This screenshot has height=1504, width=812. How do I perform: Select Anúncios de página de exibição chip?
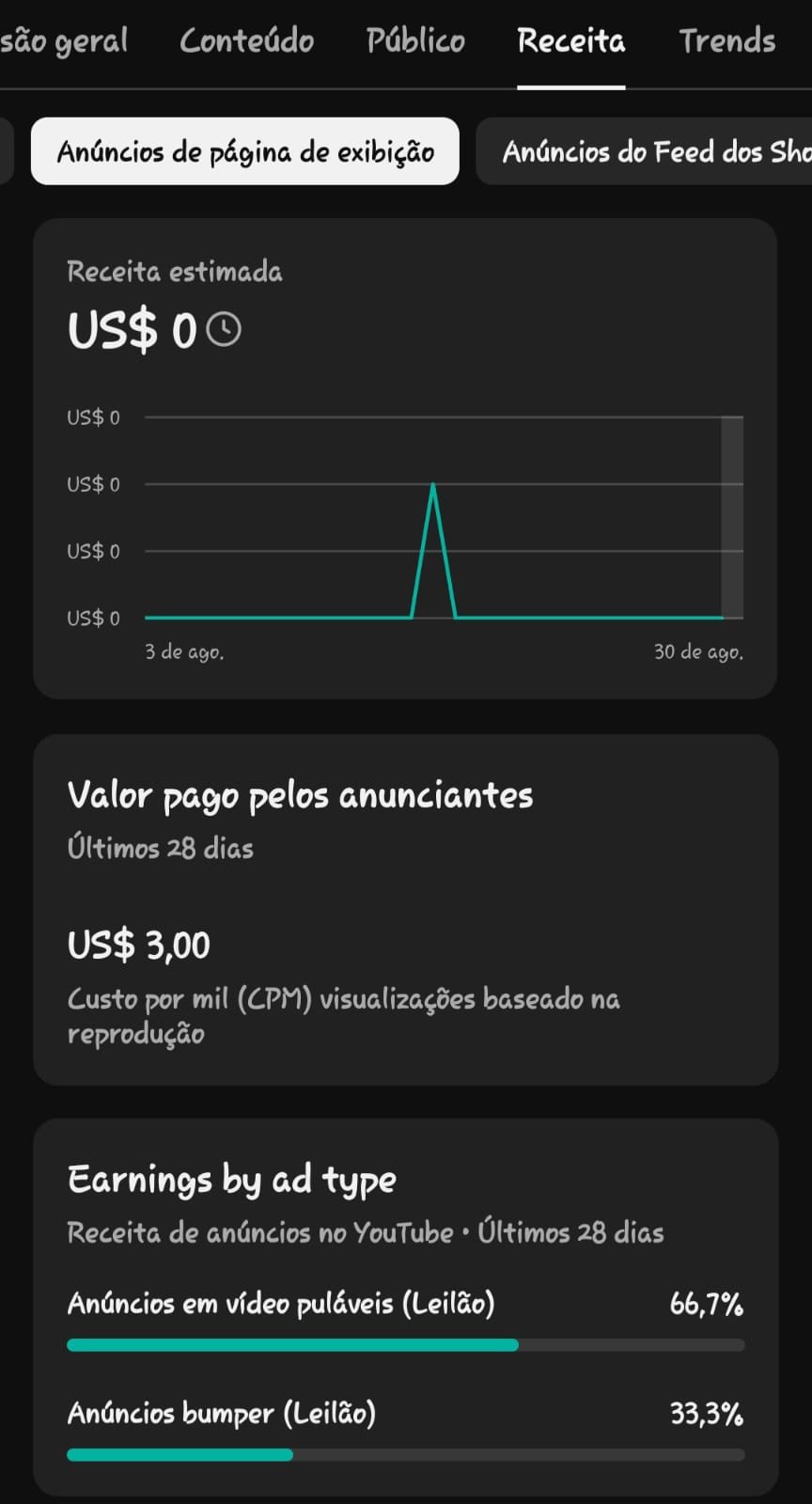click(245, 151)
